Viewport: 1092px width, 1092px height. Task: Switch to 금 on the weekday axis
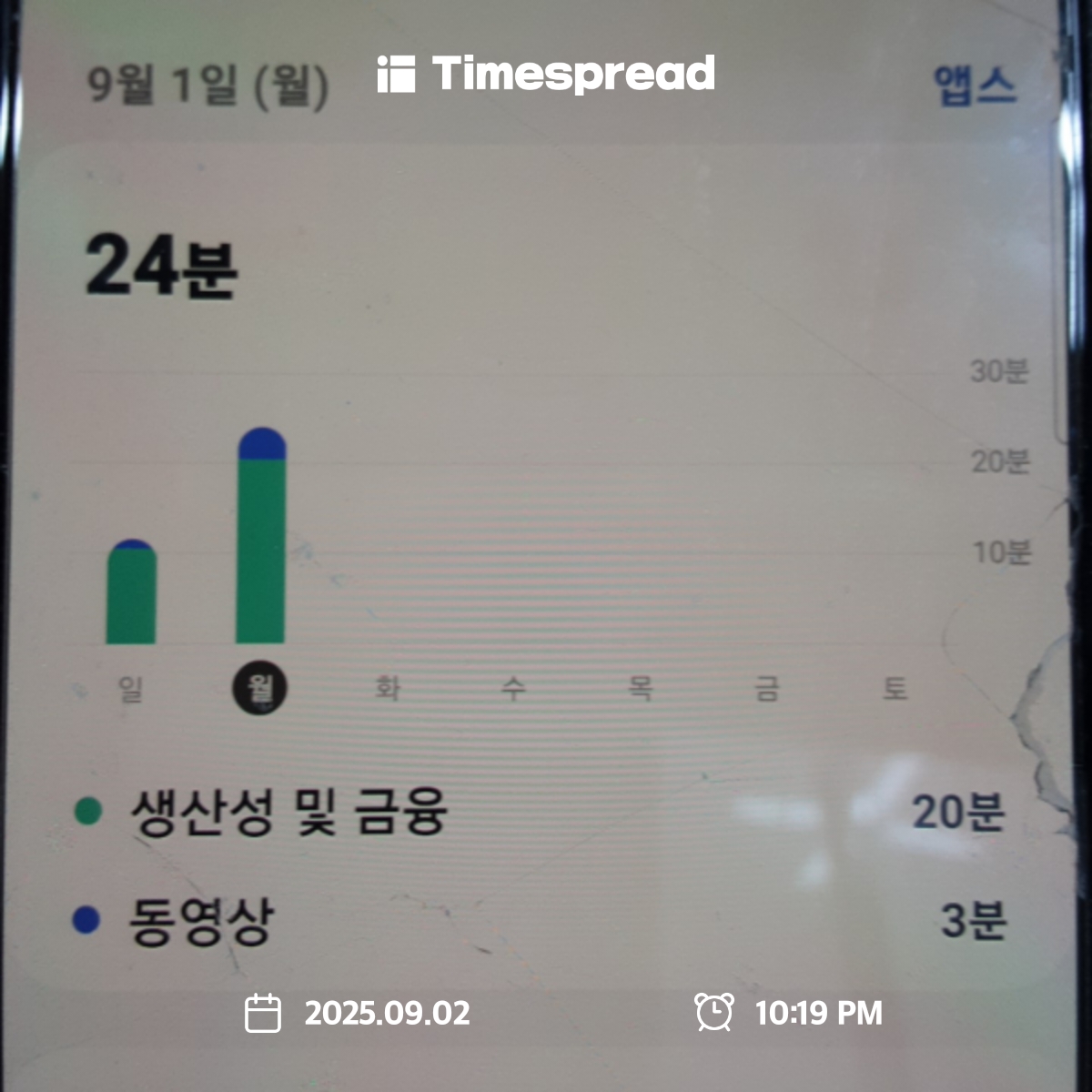[767, 688]
